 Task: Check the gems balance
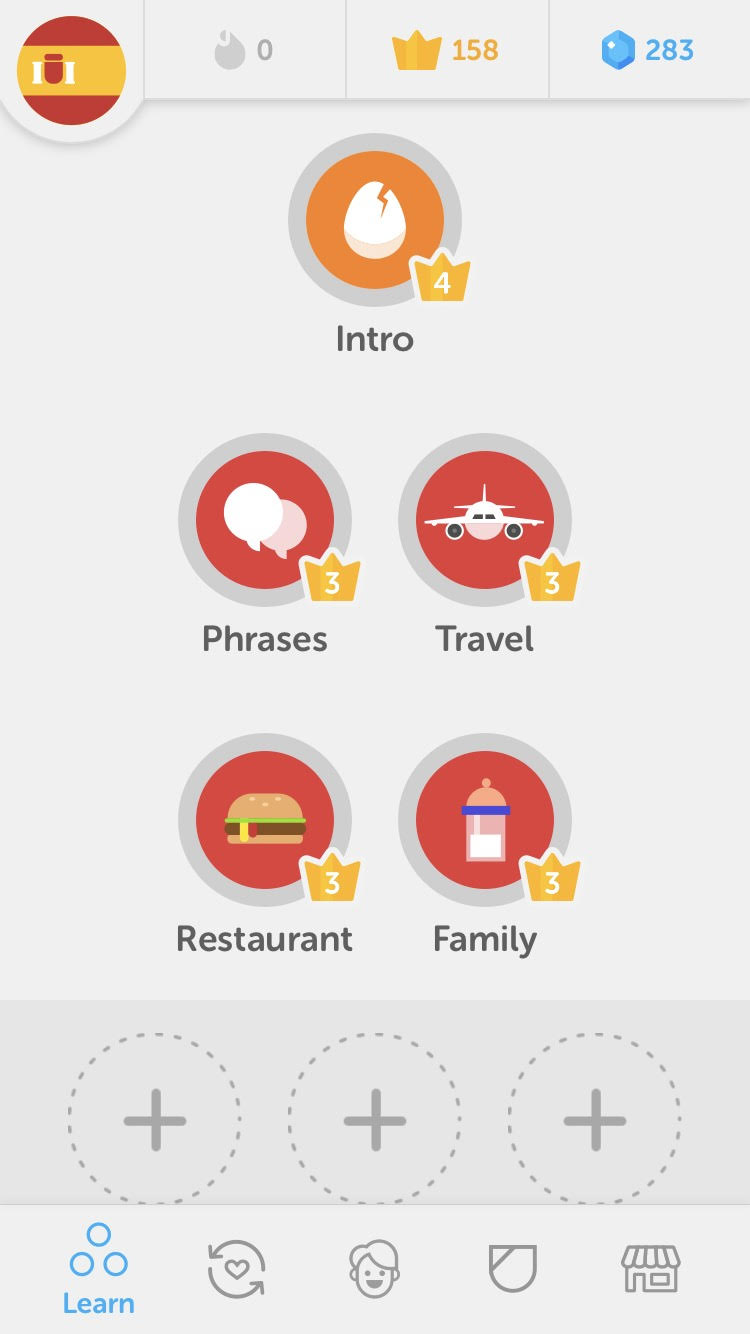tap(648, 50)
